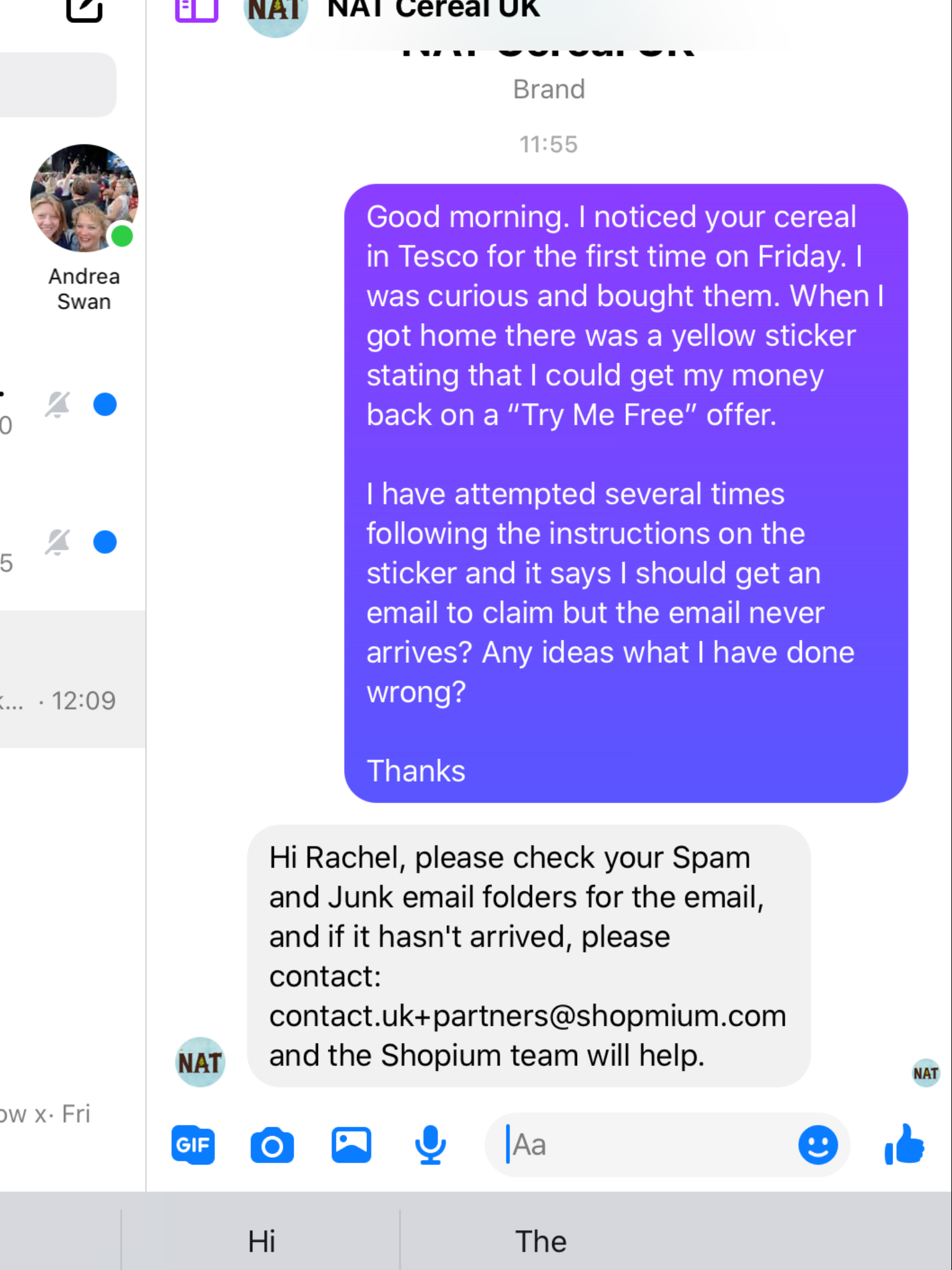Send a thumbs-up like

904,1145
